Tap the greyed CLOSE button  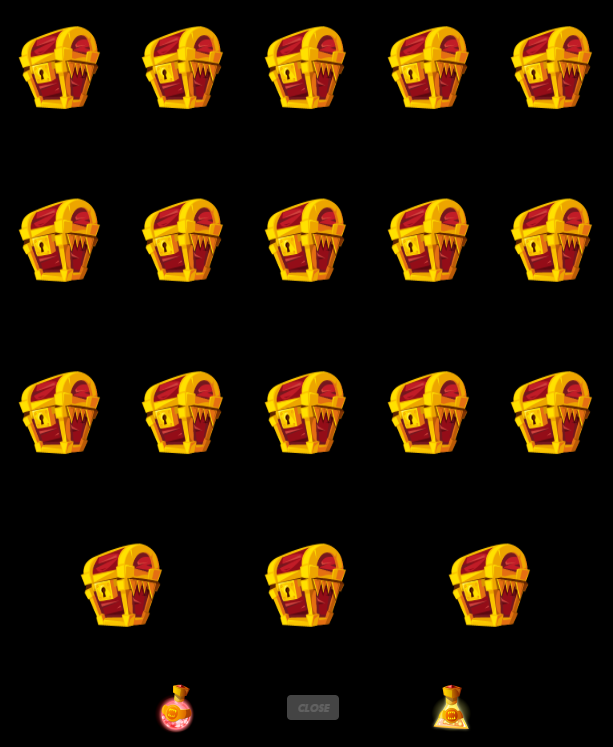click(x=313, y=707)
